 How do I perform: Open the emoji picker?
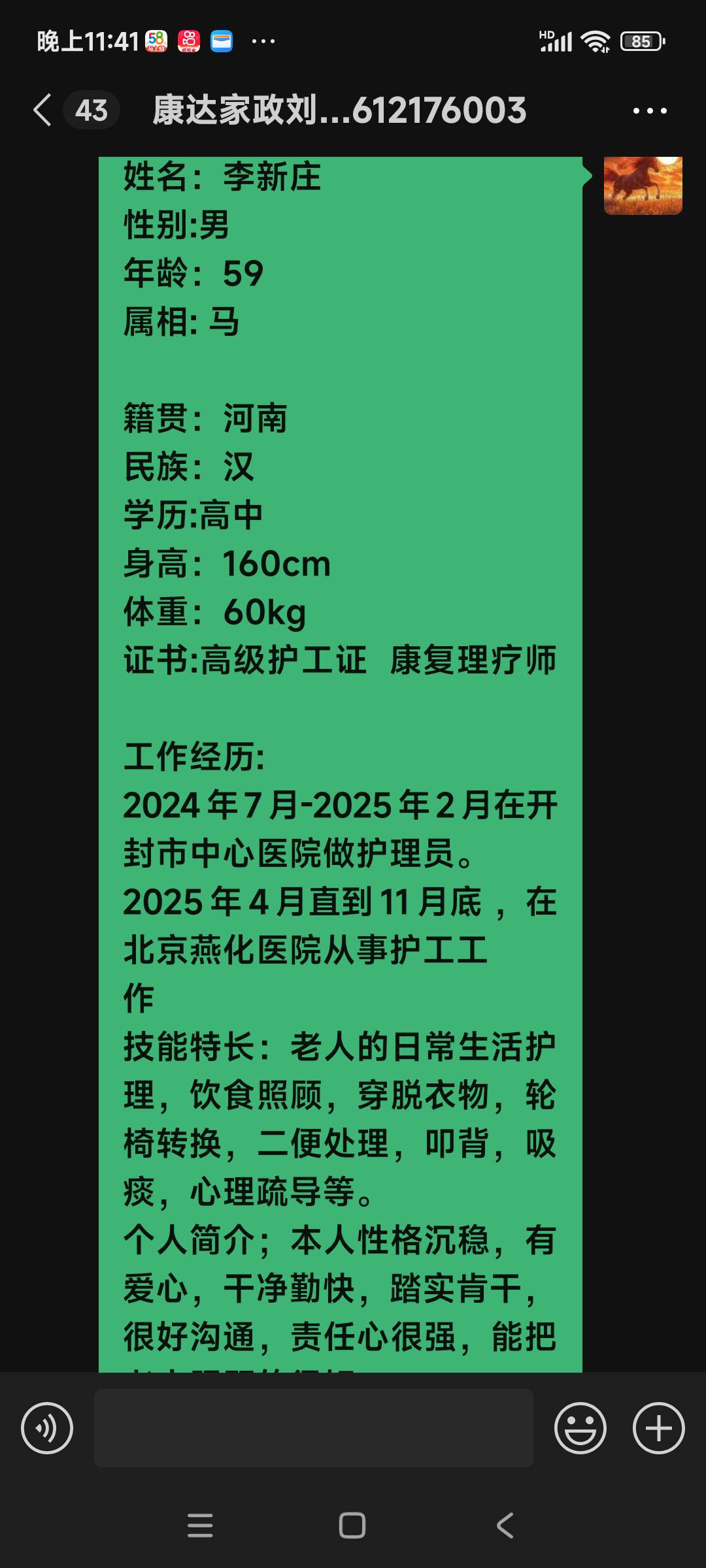[x=580, y=1428]
